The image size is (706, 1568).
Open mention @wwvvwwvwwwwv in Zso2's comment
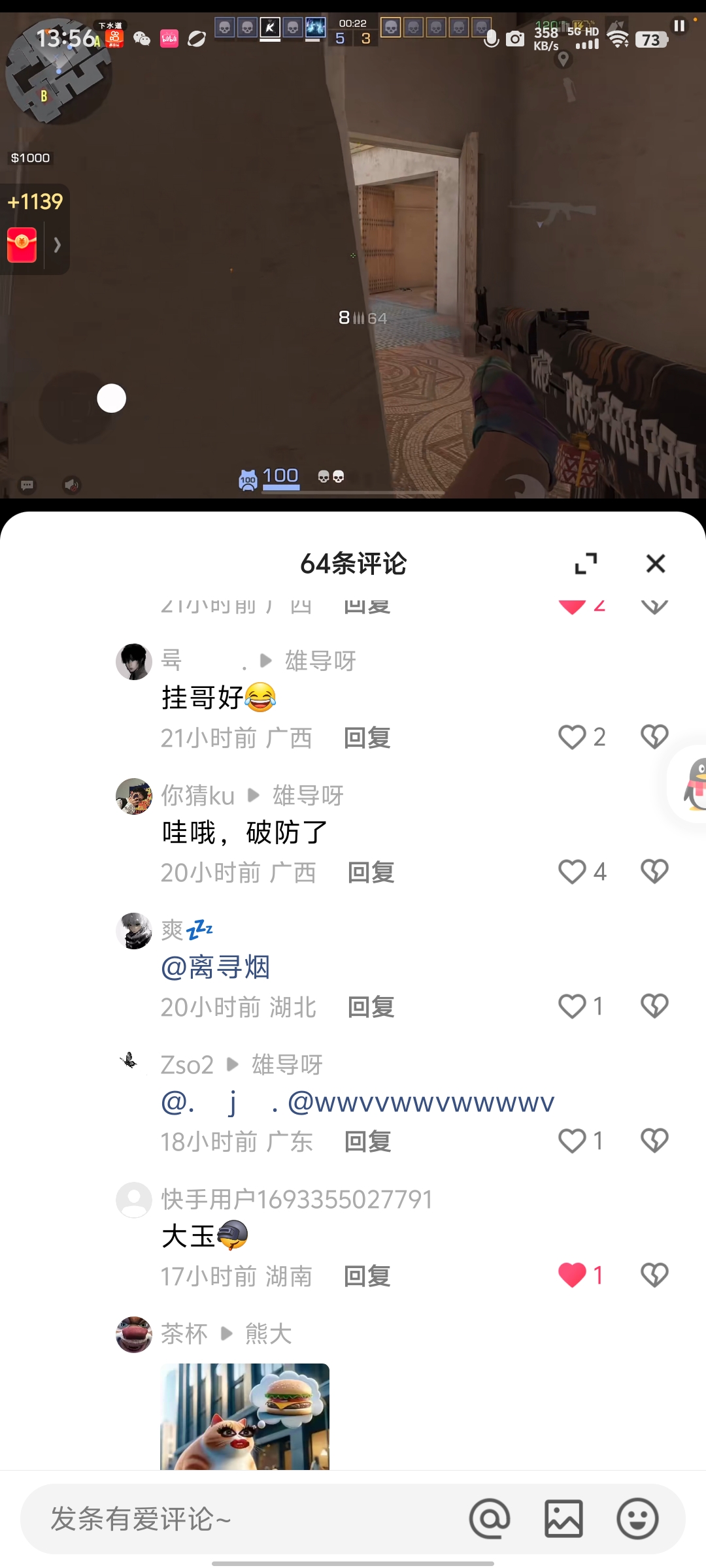pos(422,1103)
